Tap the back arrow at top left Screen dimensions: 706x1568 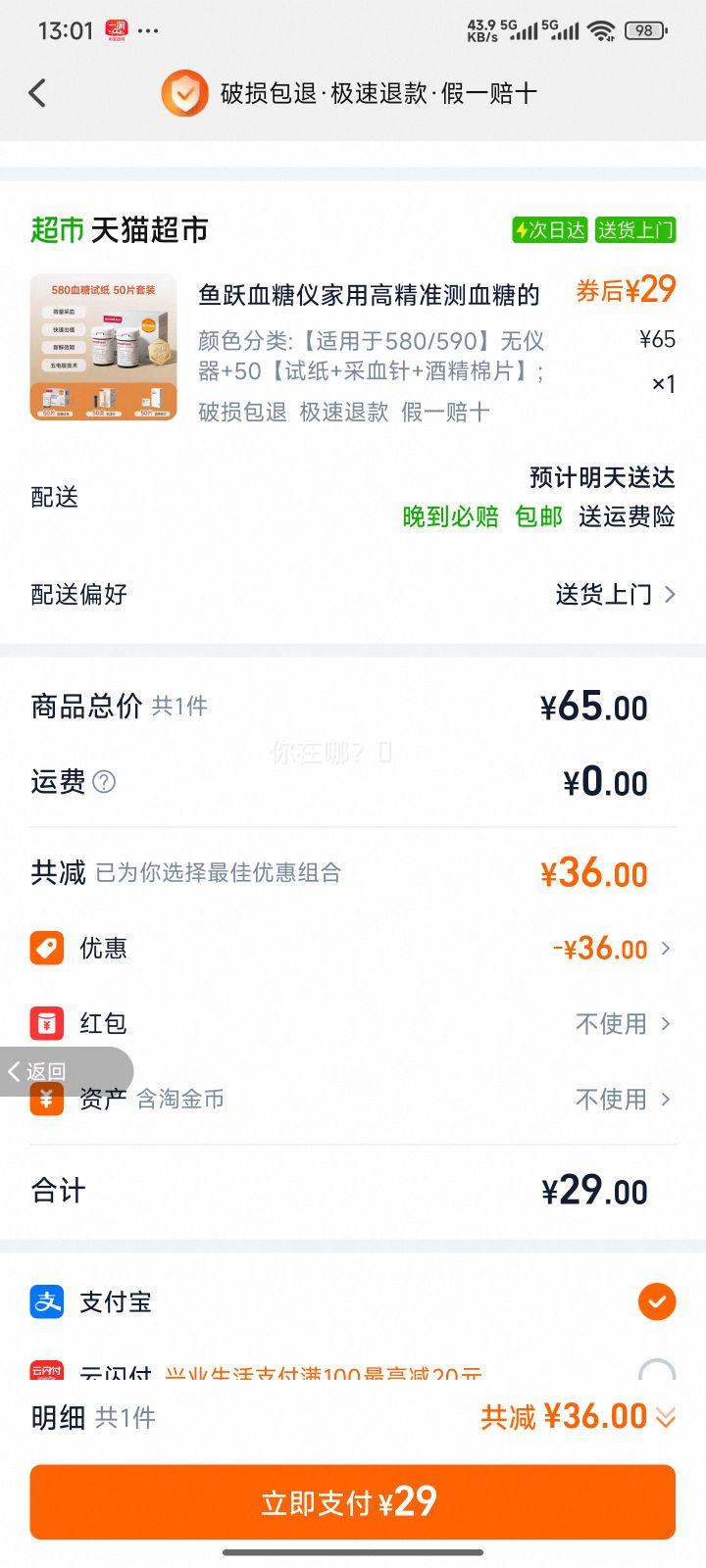click(37, 92)
